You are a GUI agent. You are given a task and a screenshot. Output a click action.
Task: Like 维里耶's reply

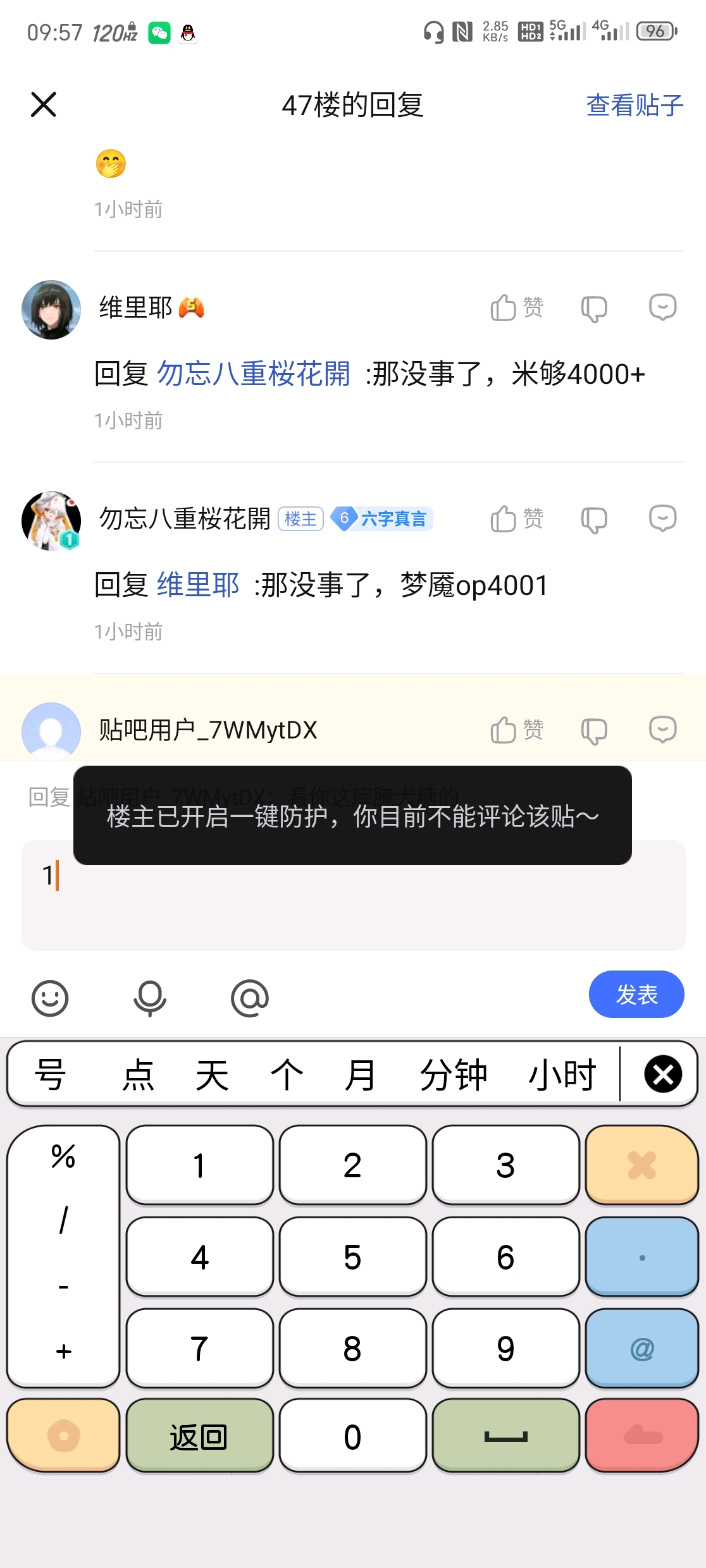(x=516, y=308)
